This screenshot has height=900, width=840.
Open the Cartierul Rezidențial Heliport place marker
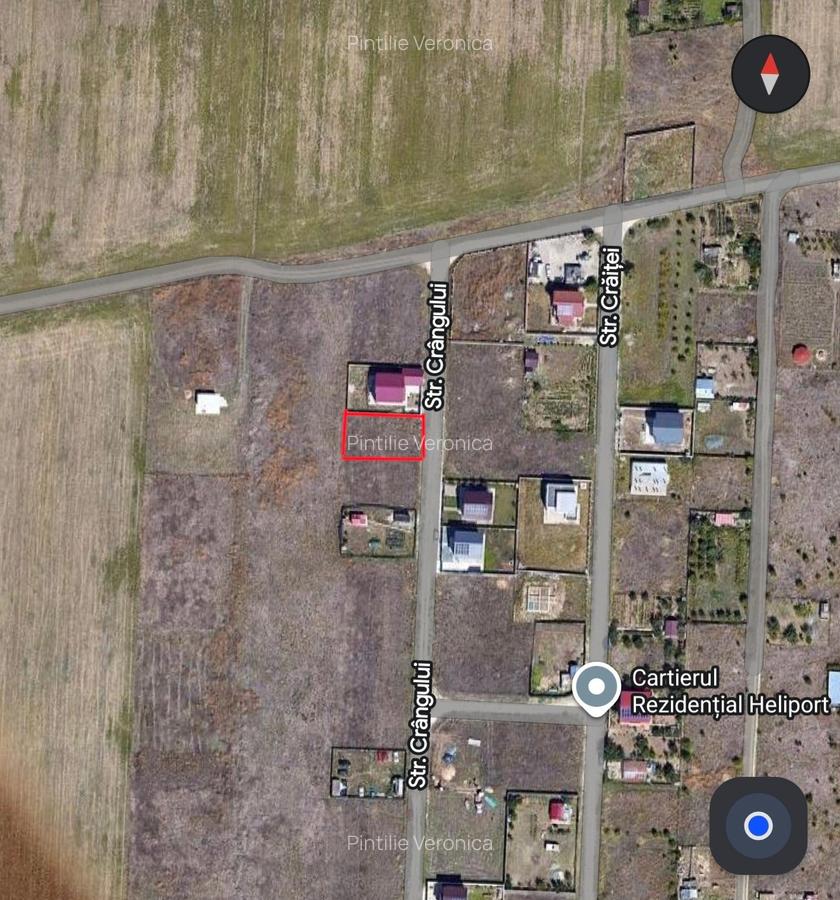coord(598,689)
